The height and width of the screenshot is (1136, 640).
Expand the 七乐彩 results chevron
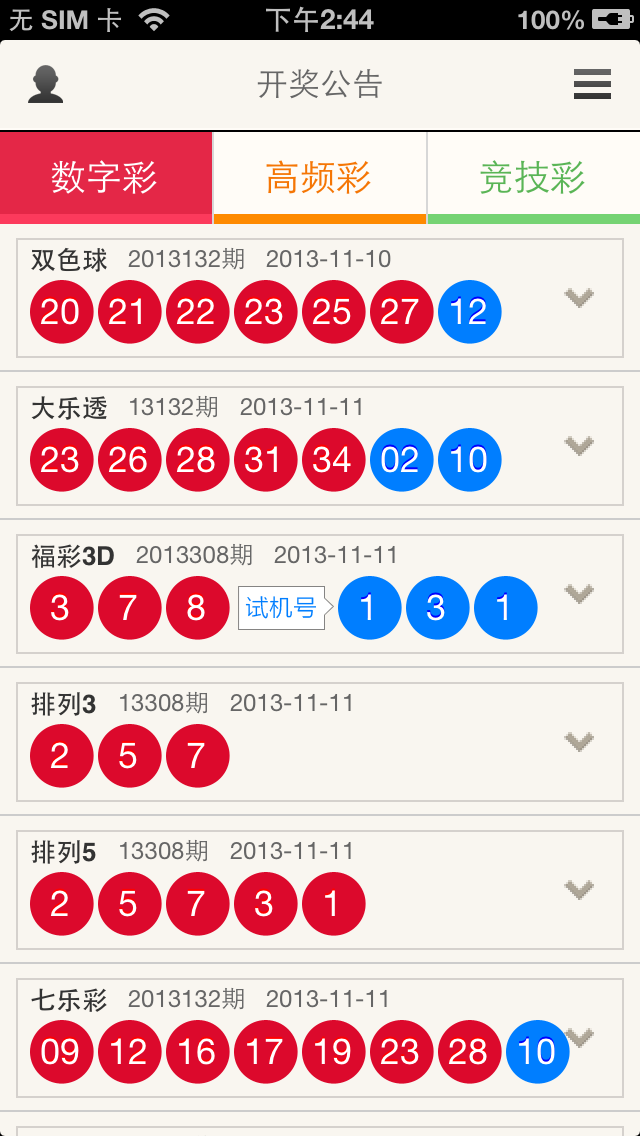click(581, 1037)
